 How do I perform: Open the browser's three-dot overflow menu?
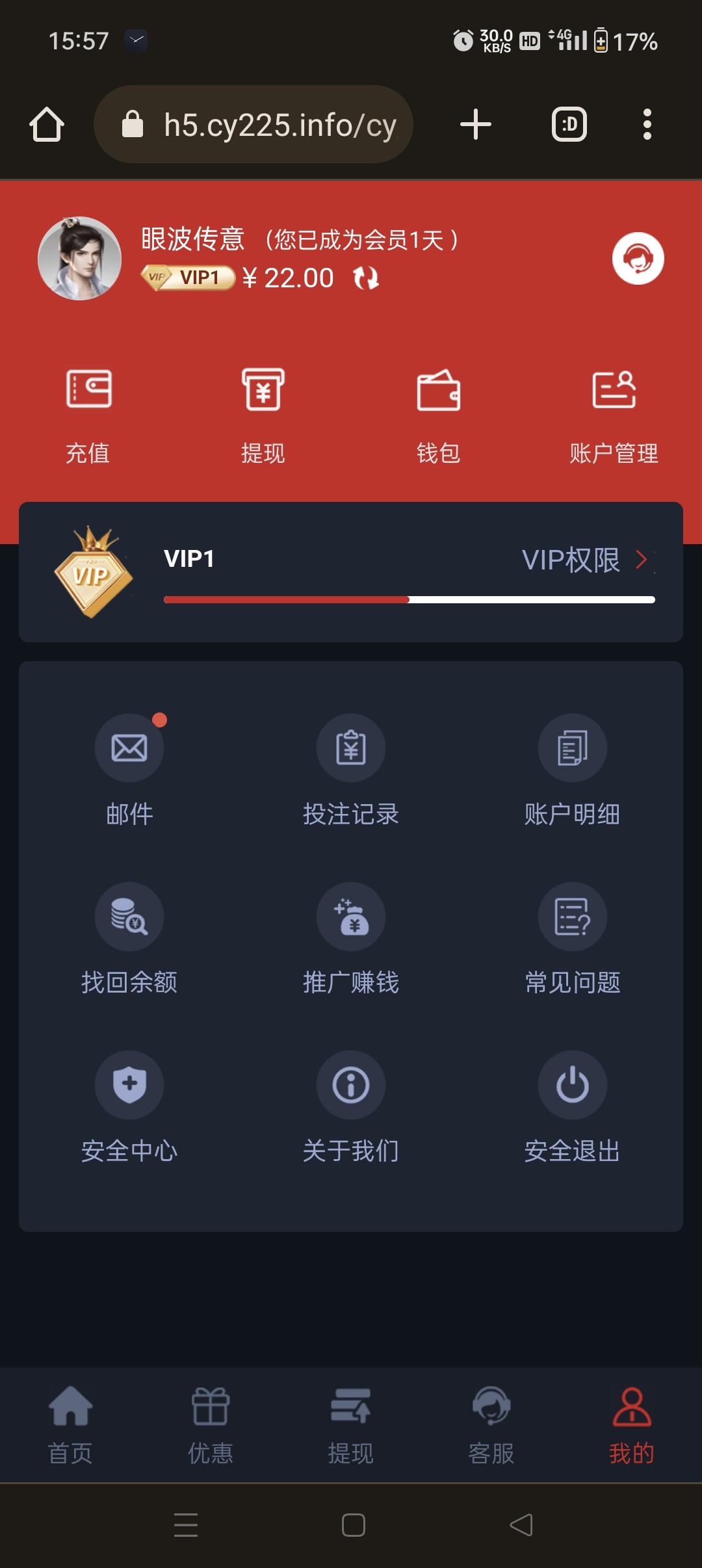(647, 124)
